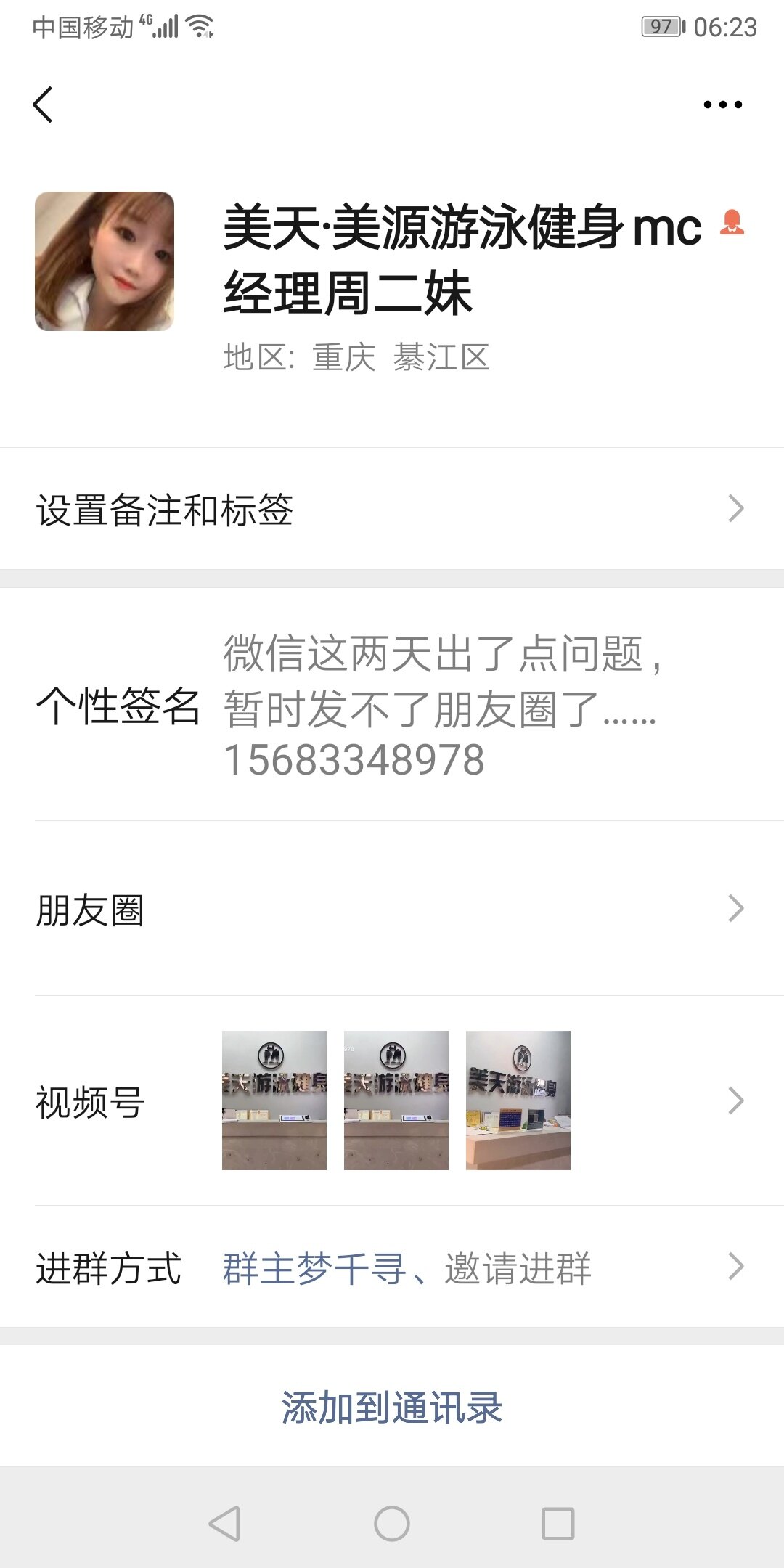View the contact's profile photo

coord(105,261)
